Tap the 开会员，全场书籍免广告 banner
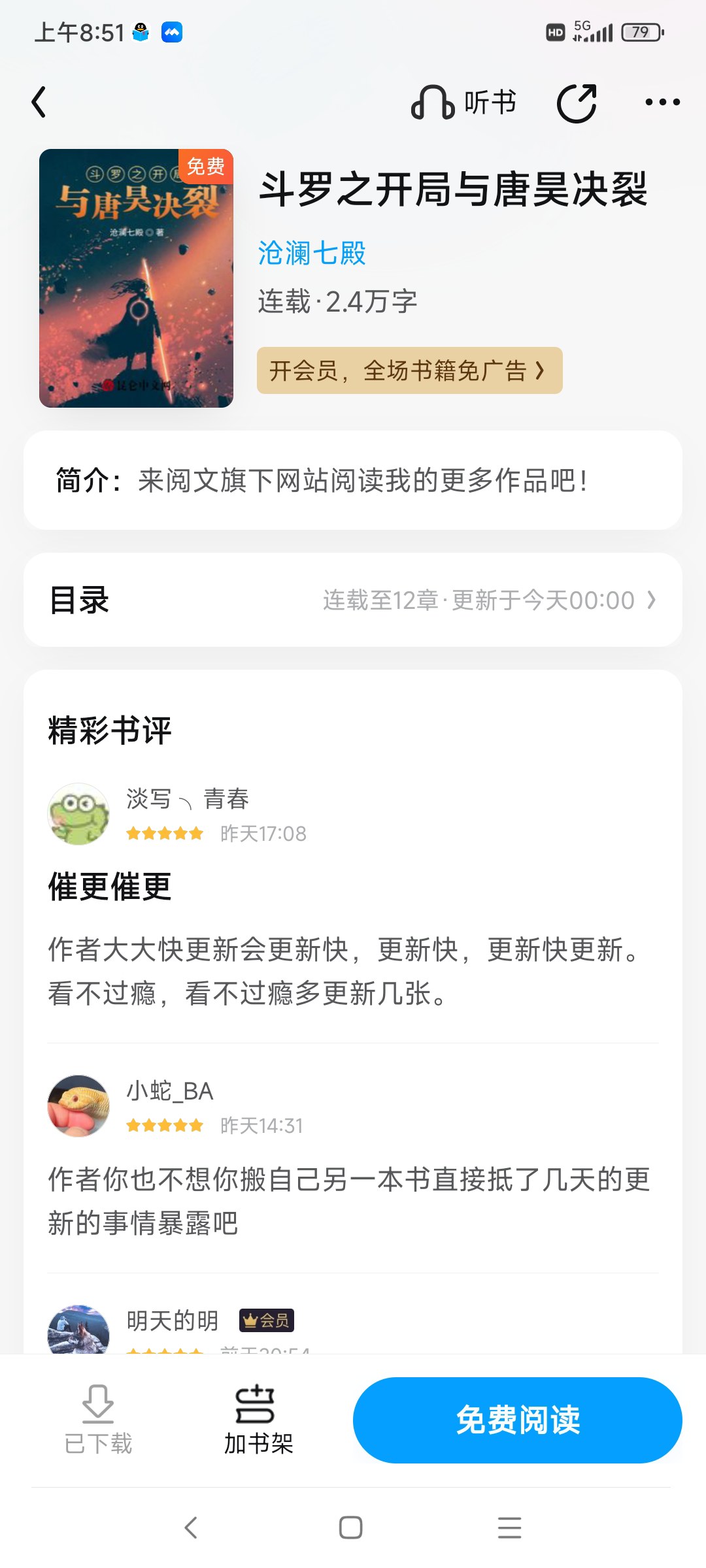706x1568 pixels. point(409,370)
